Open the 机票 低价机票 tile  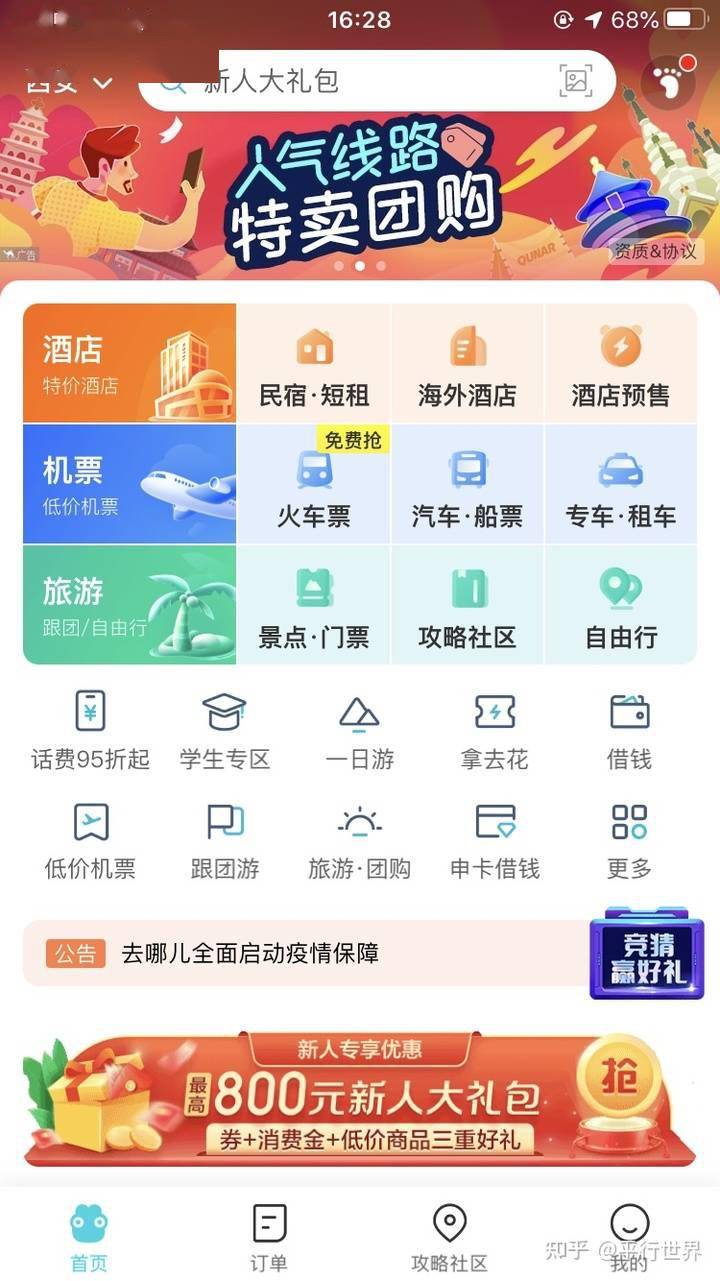(x=130, y=485)
